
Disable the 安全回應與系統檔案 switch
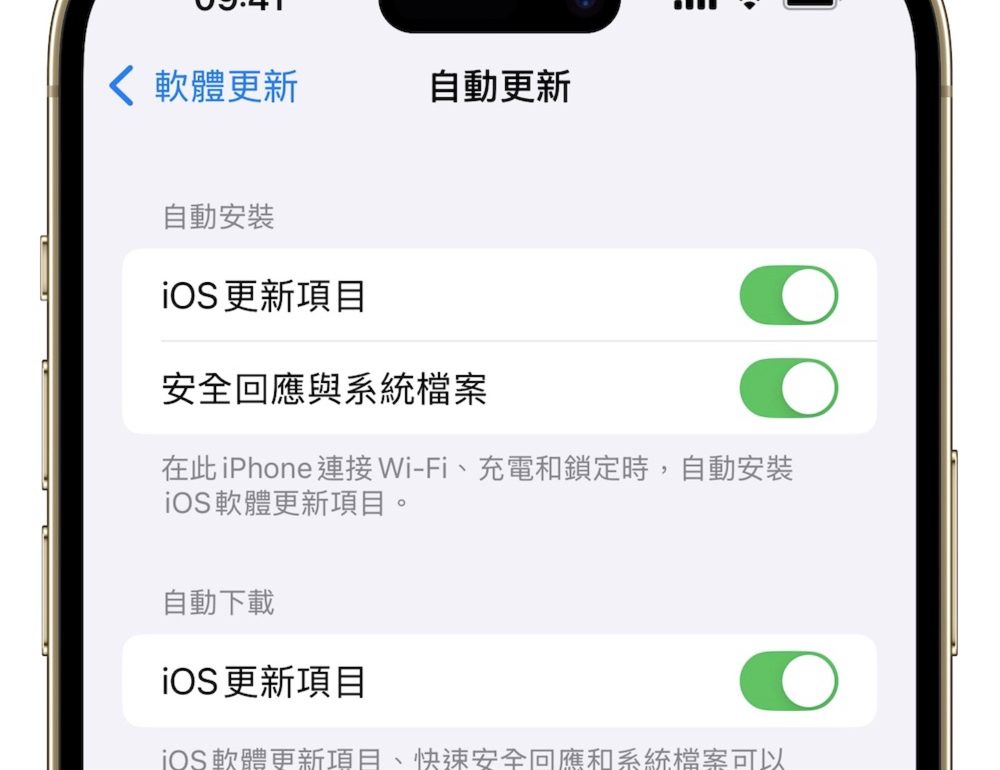(x=788, y=388)
